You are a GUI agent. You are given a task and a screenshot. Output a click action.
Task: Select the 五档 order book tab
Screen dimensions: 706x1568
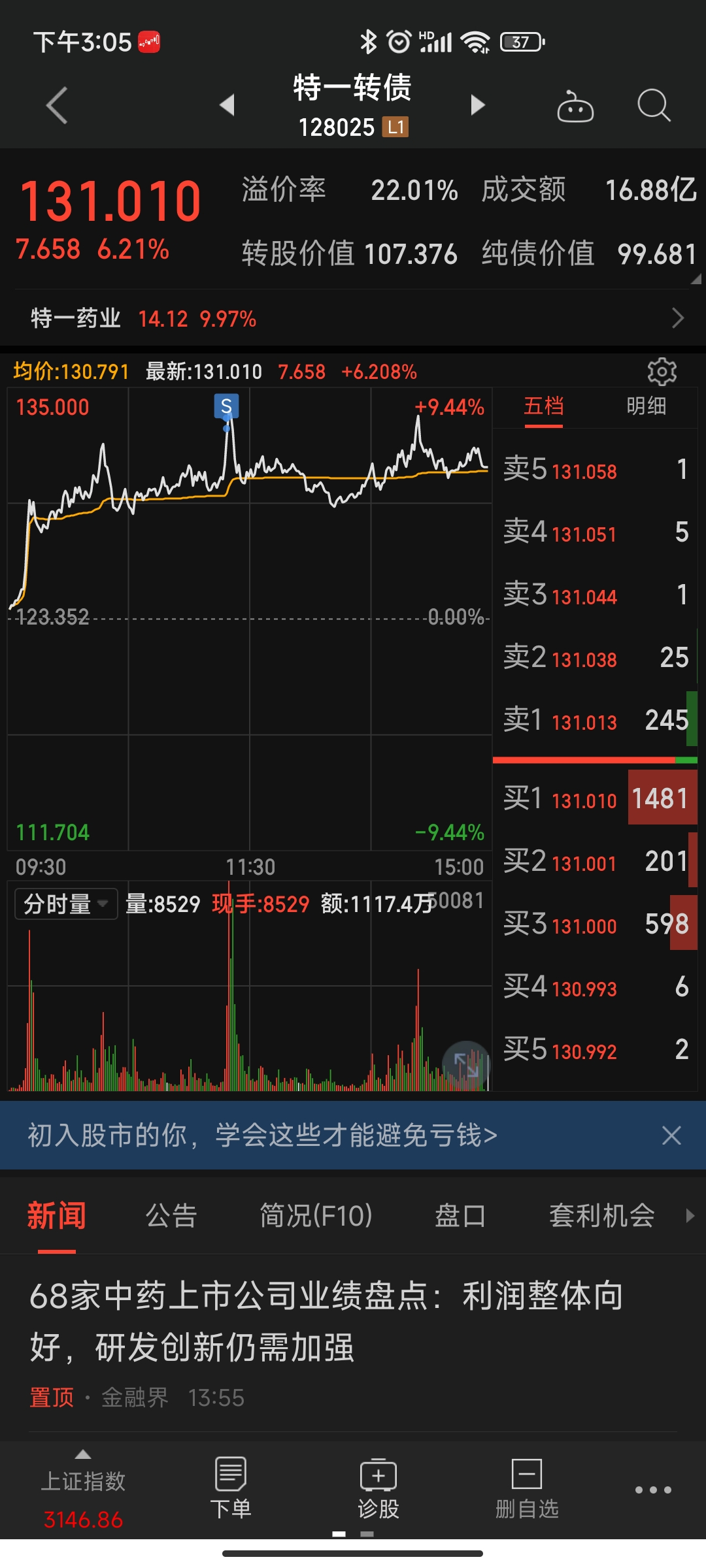pos(543,406)
